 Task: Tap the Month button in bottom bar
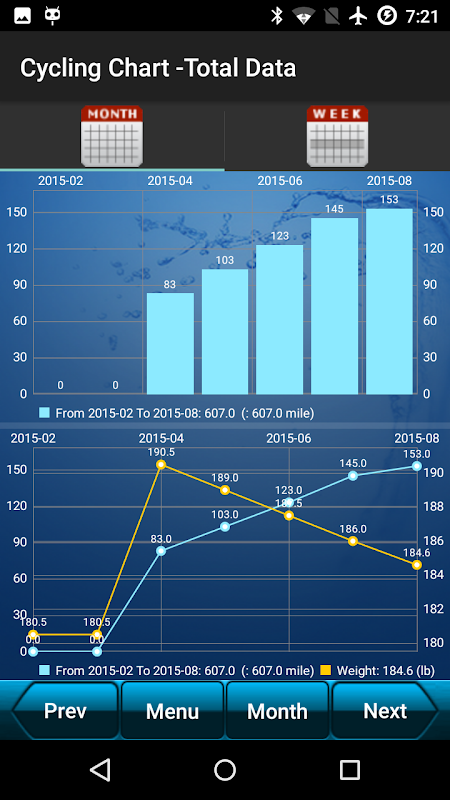[x=278, y=710]
